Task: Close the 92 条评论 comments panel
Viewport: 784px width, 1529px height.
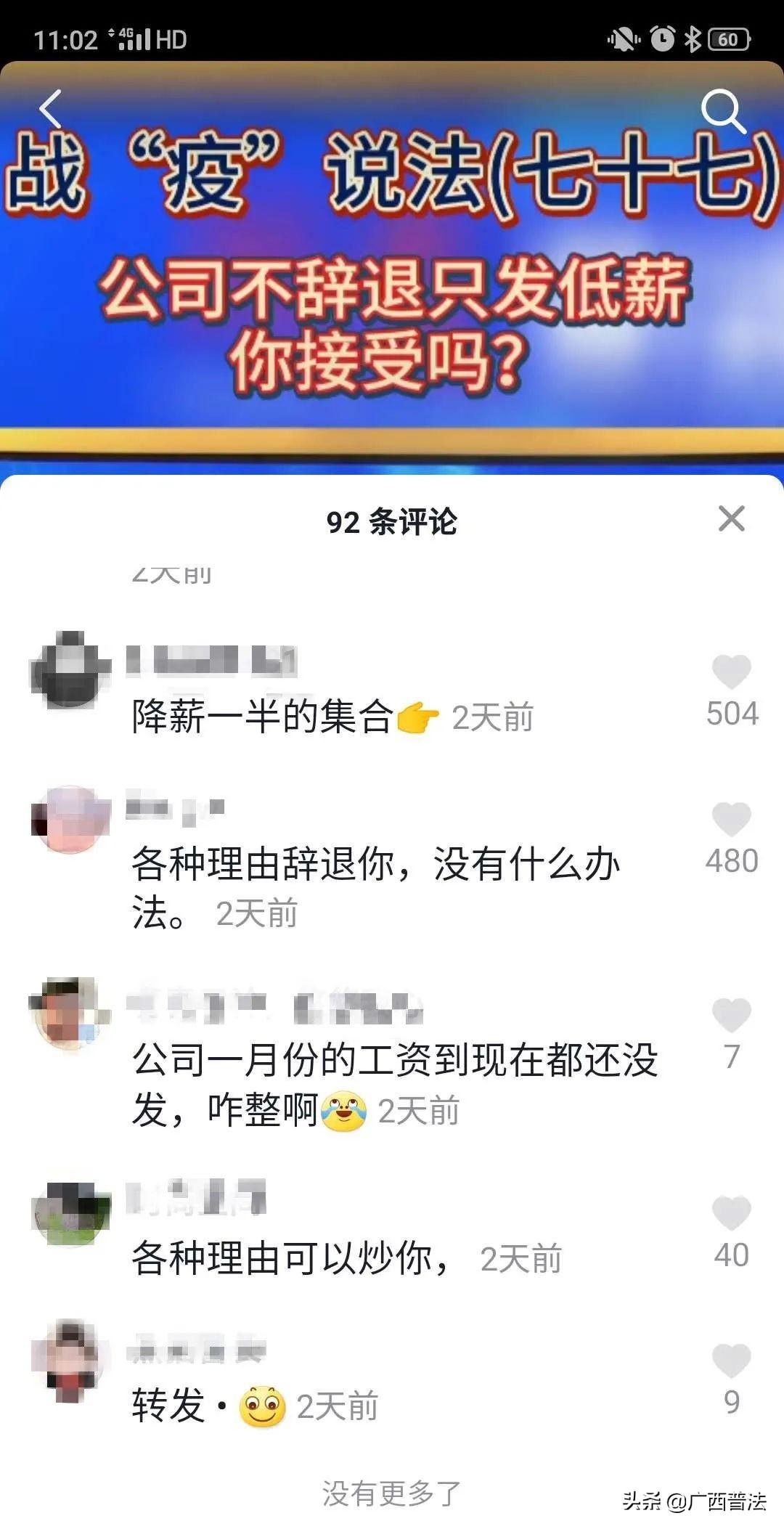Action: [x=731, y=518]
